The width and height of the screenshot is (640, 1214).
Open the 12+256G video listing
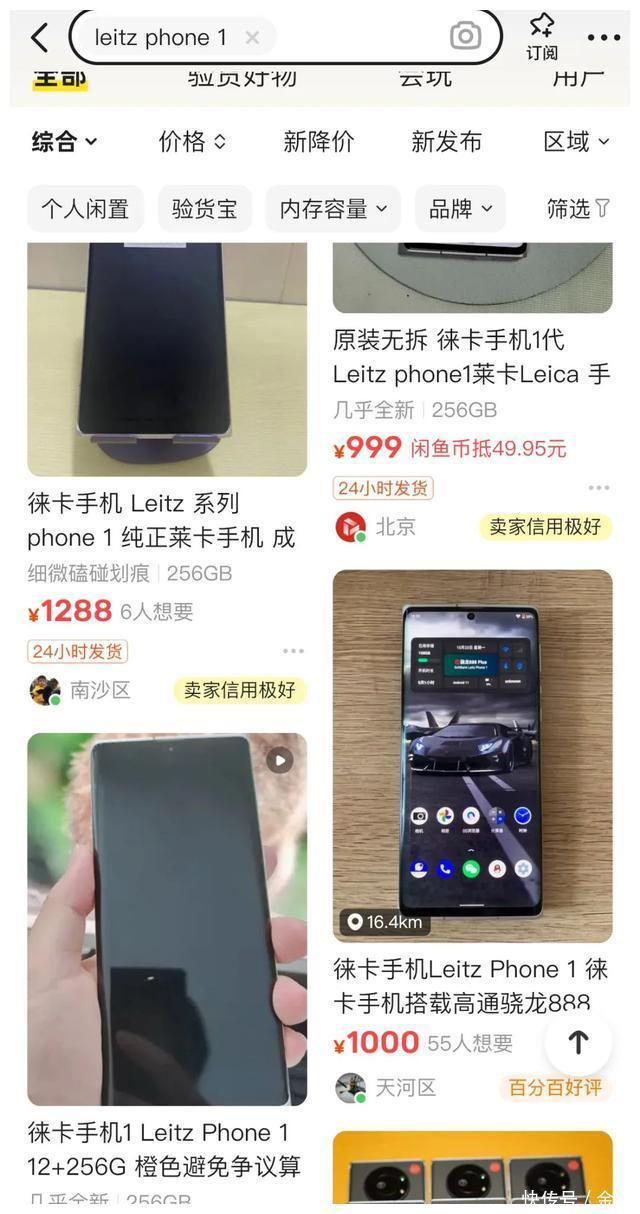tap(167, 920)
